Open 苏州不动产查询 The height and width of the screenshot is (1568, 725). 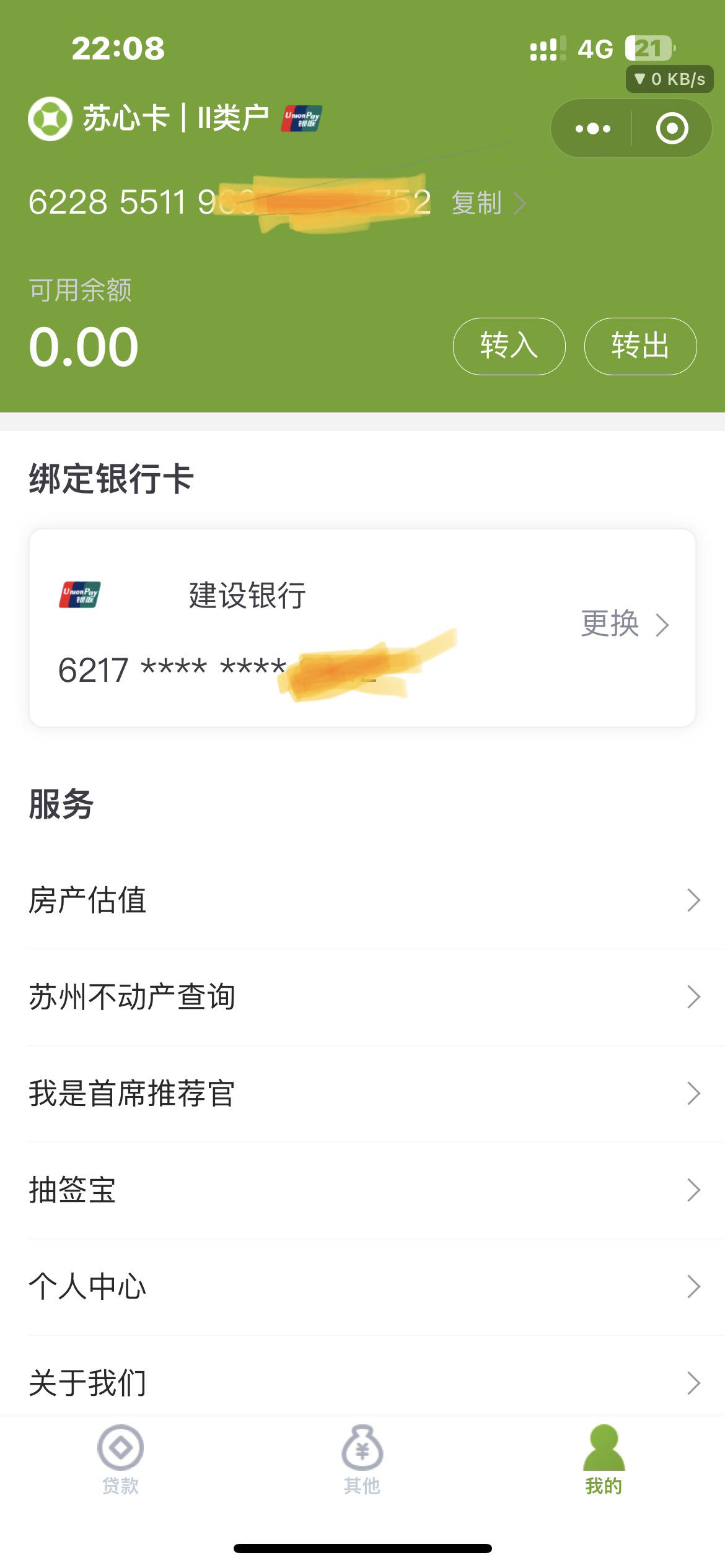(x=362, y=997)
